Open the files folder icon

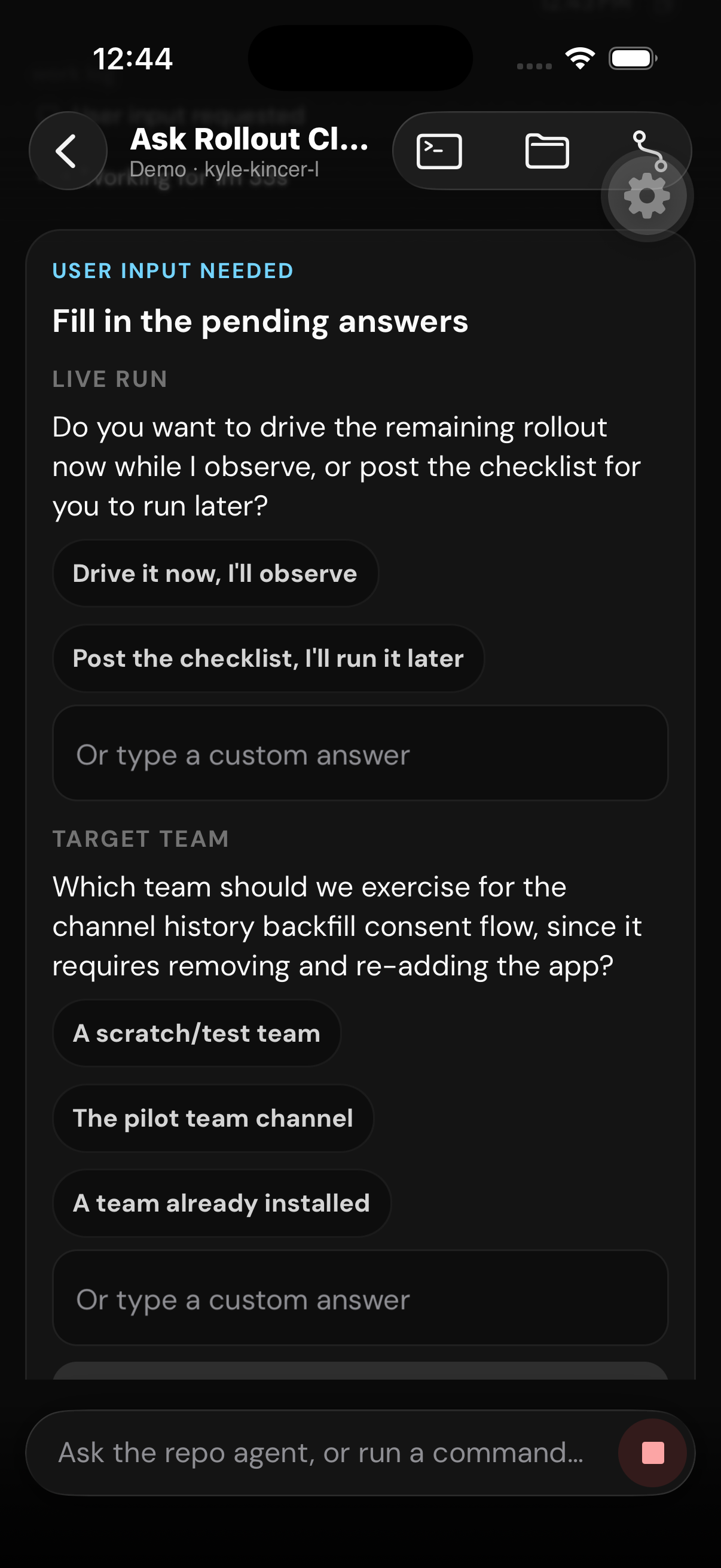click(x=547, y=151)
